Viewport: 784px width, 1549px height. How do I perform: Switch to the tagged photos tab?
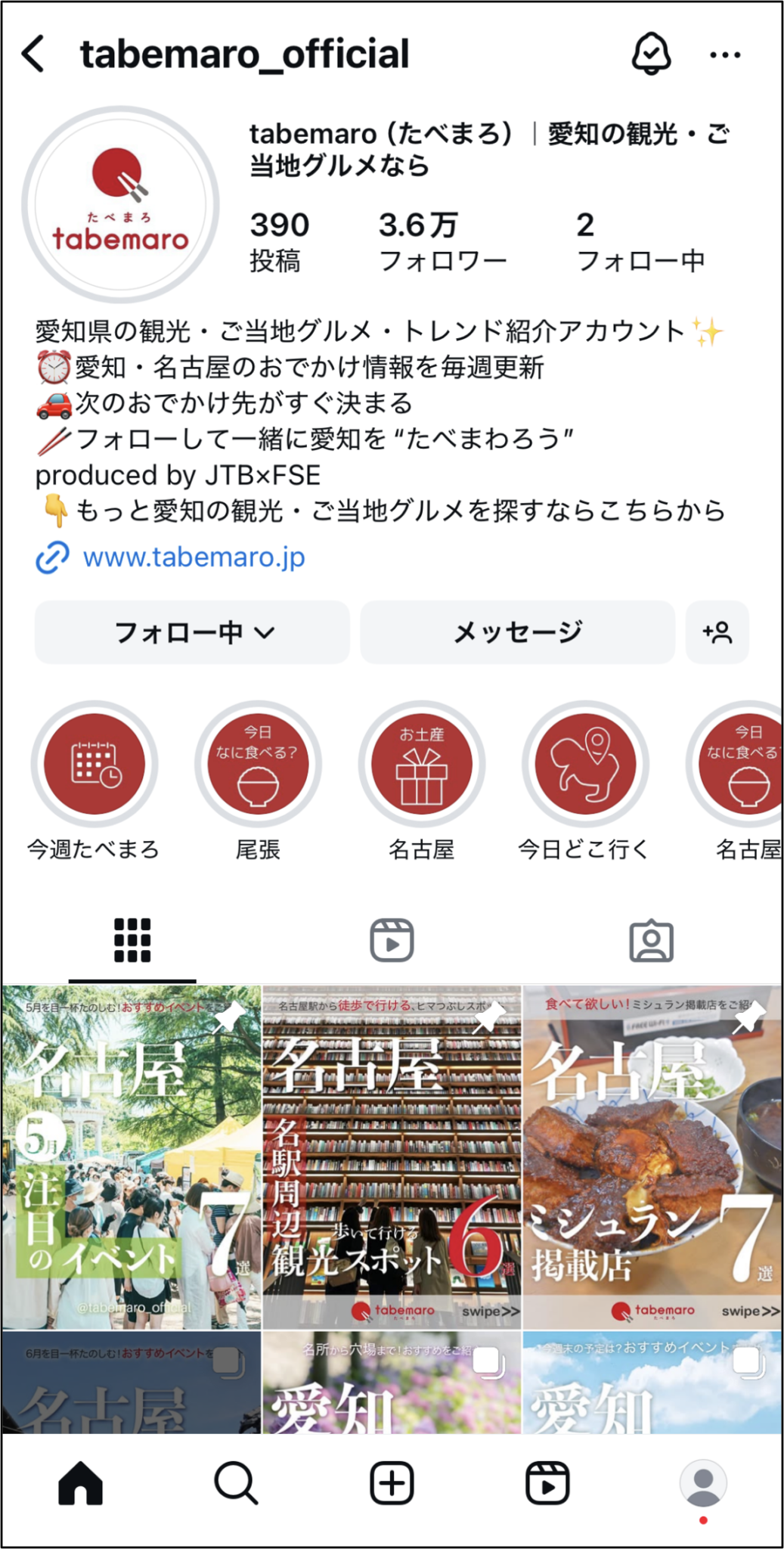click(x=651, y=940)
